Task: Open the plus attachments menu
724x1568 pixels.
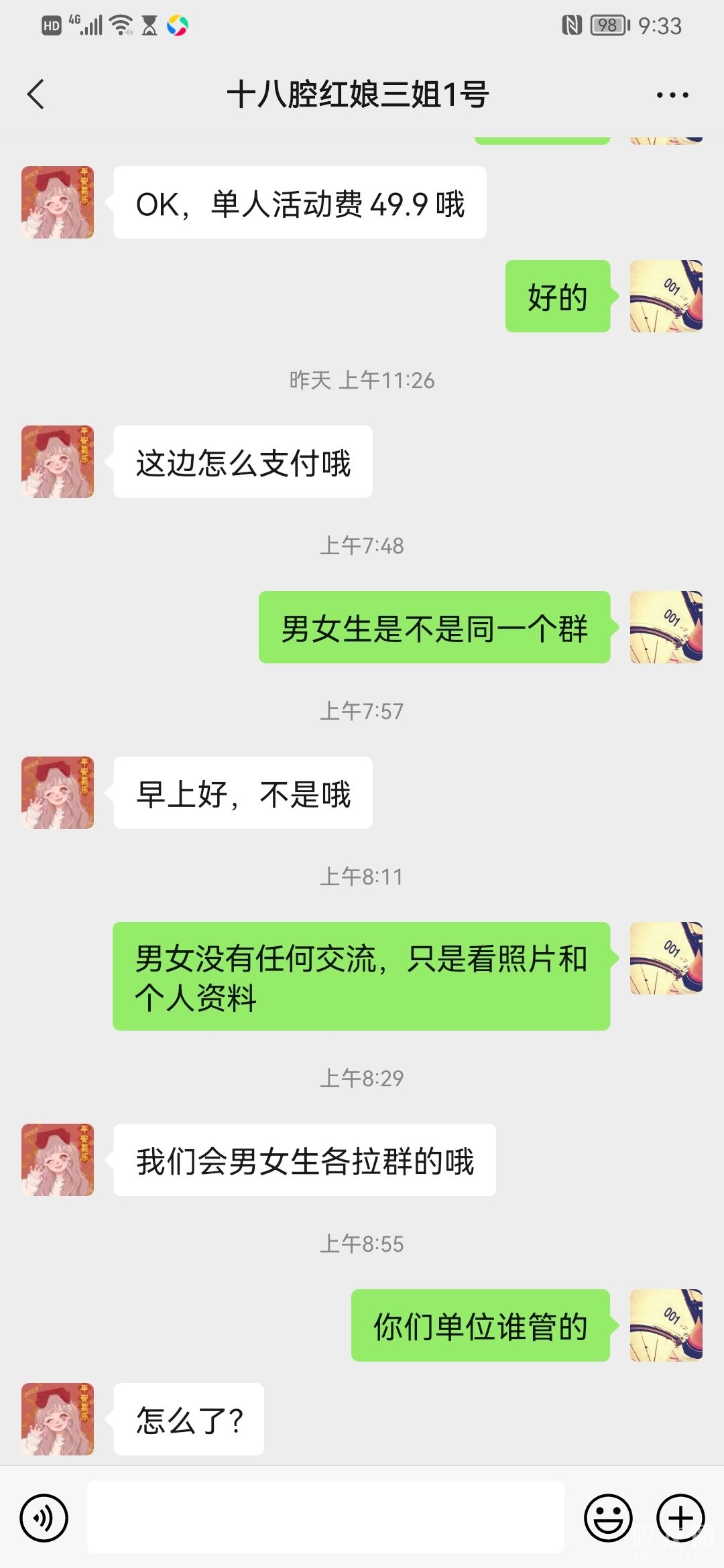Action: coord(680,1518)
